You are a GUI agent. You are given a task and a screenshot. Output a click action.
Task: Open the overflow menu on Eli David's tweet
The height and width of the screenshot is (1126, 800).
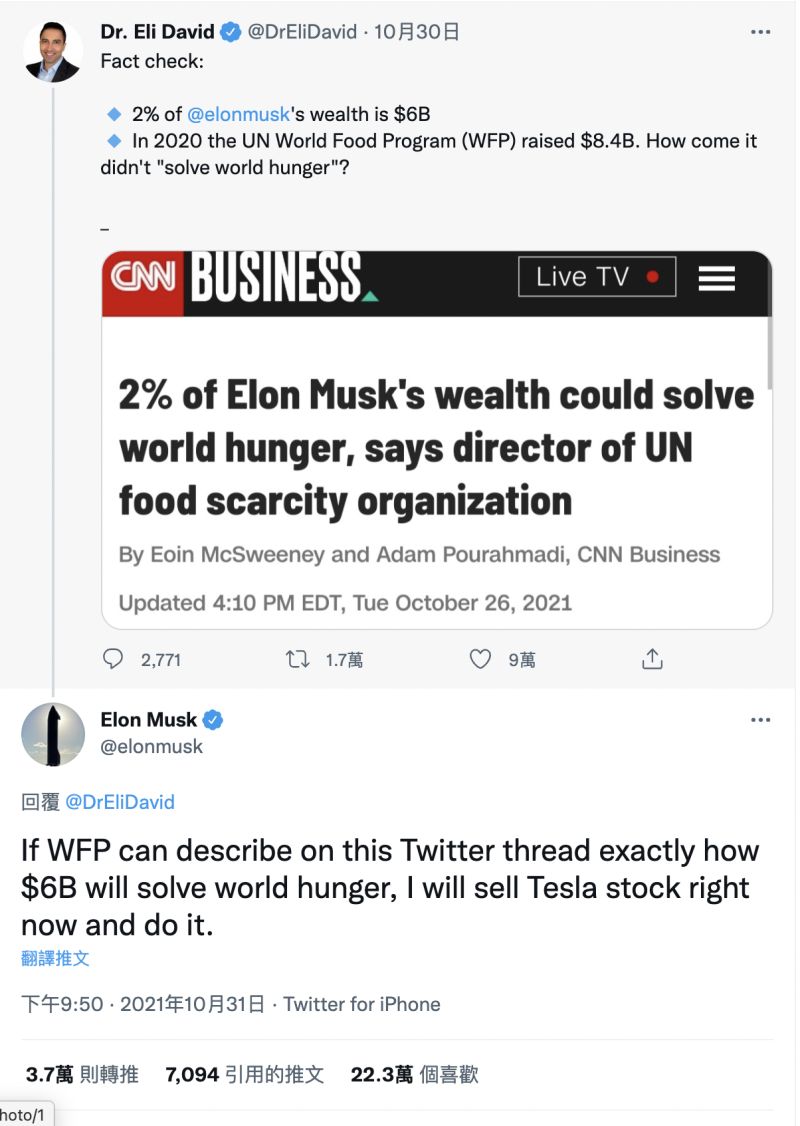pyautogui.click(x=760, y=32)
